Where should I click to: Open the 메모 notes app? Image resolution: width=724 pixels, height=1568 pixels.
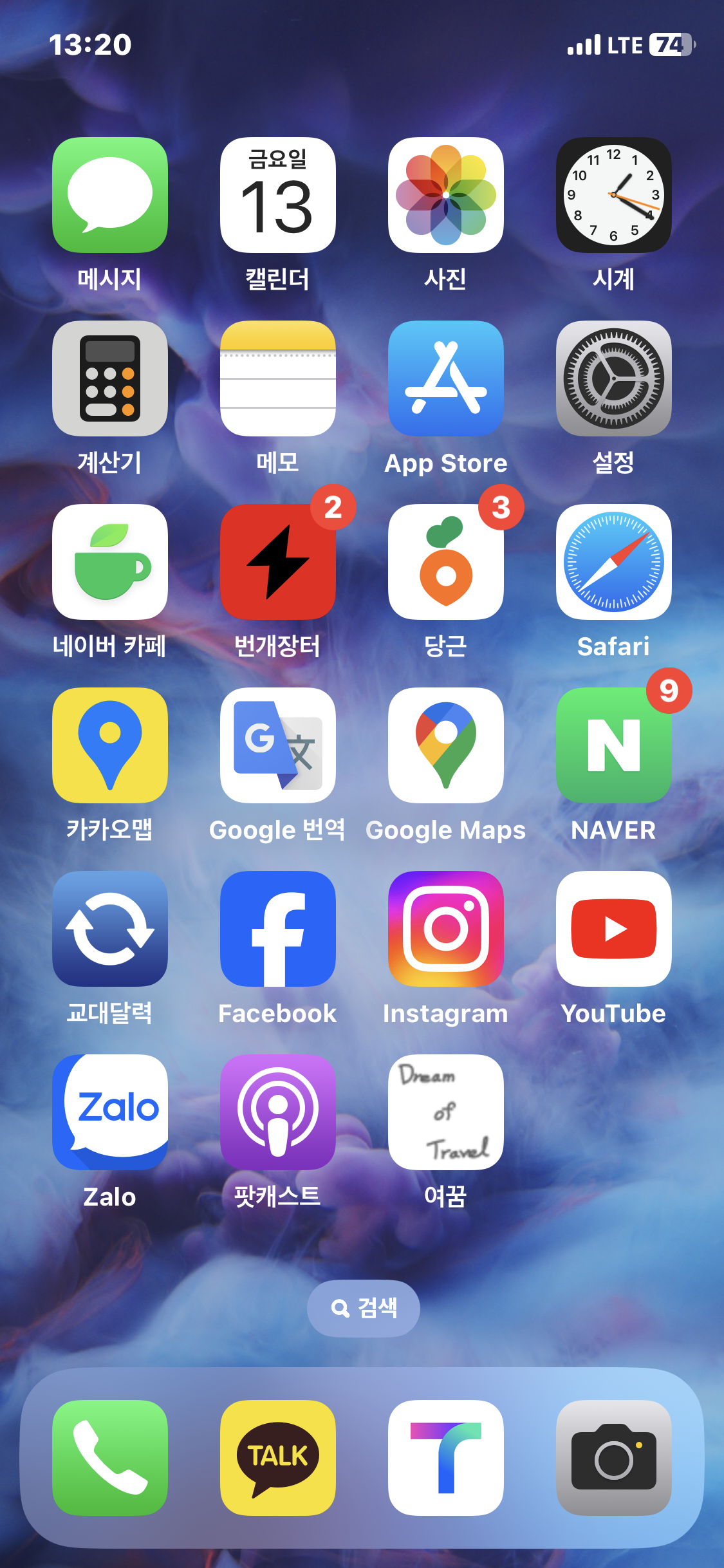278,378
